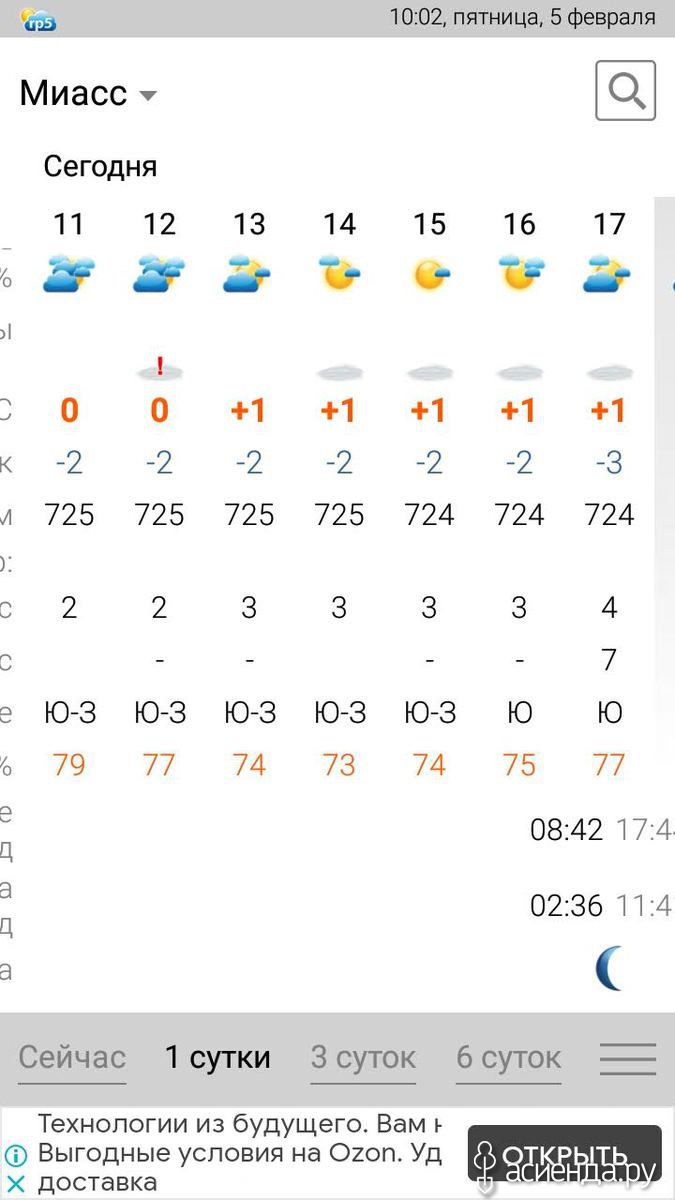Open the search magnifier

626,91
